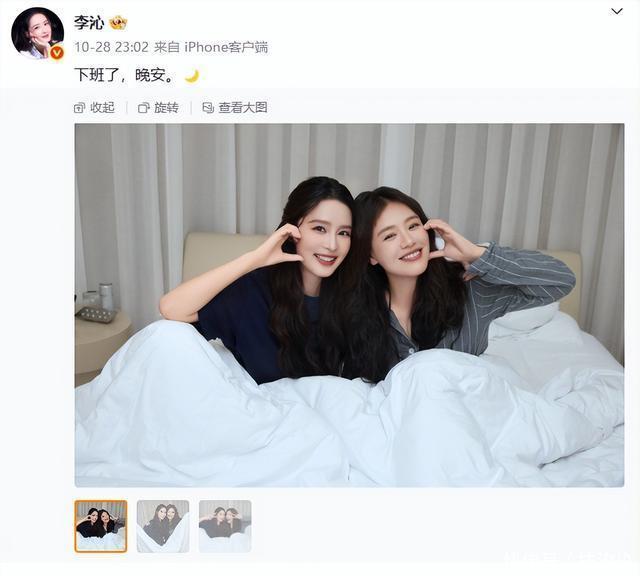Open 李沁's profile avatar
This screenshot has height=576, width=640.
pyautogui.click(x=37, y=33)
